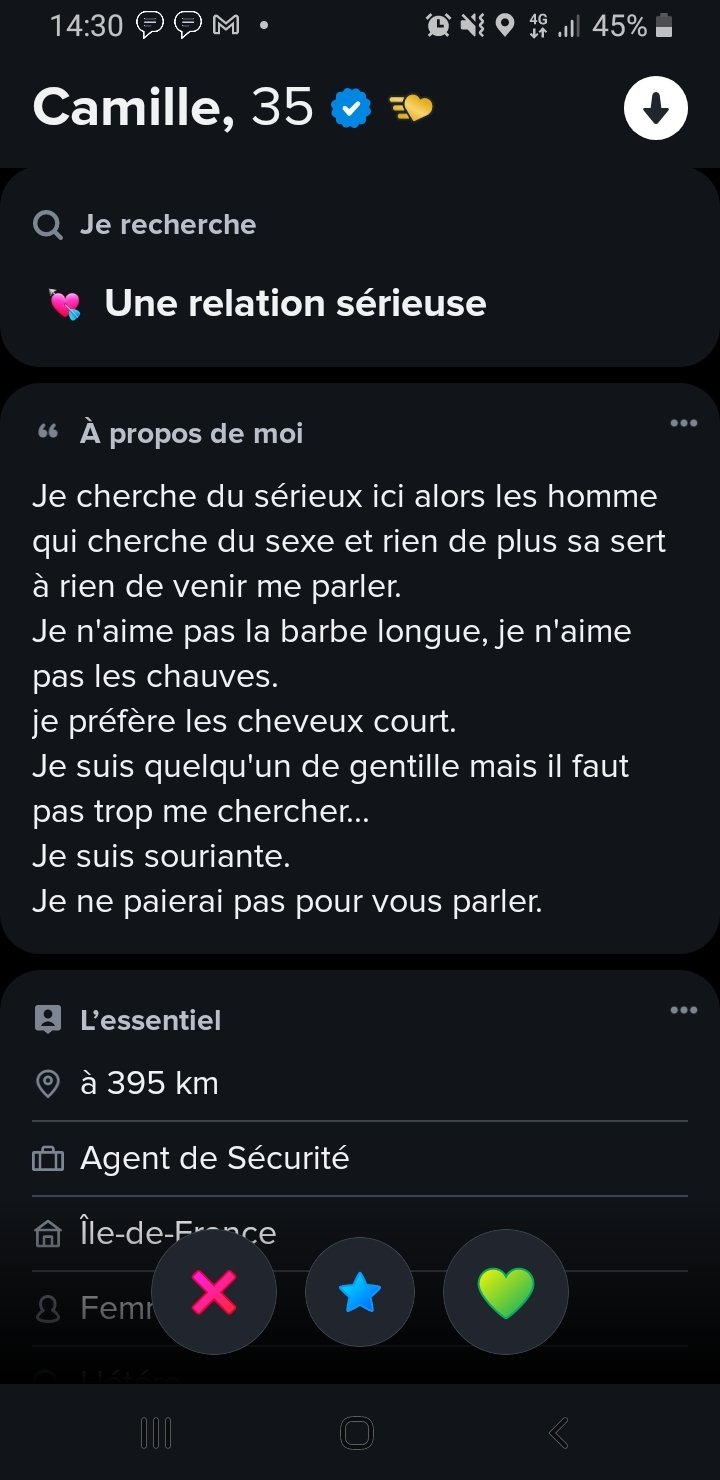Viewport: 720px width, 1480px height.
Task: Open the three-dot menu for À propos de moi
Action: coord(684,424)
